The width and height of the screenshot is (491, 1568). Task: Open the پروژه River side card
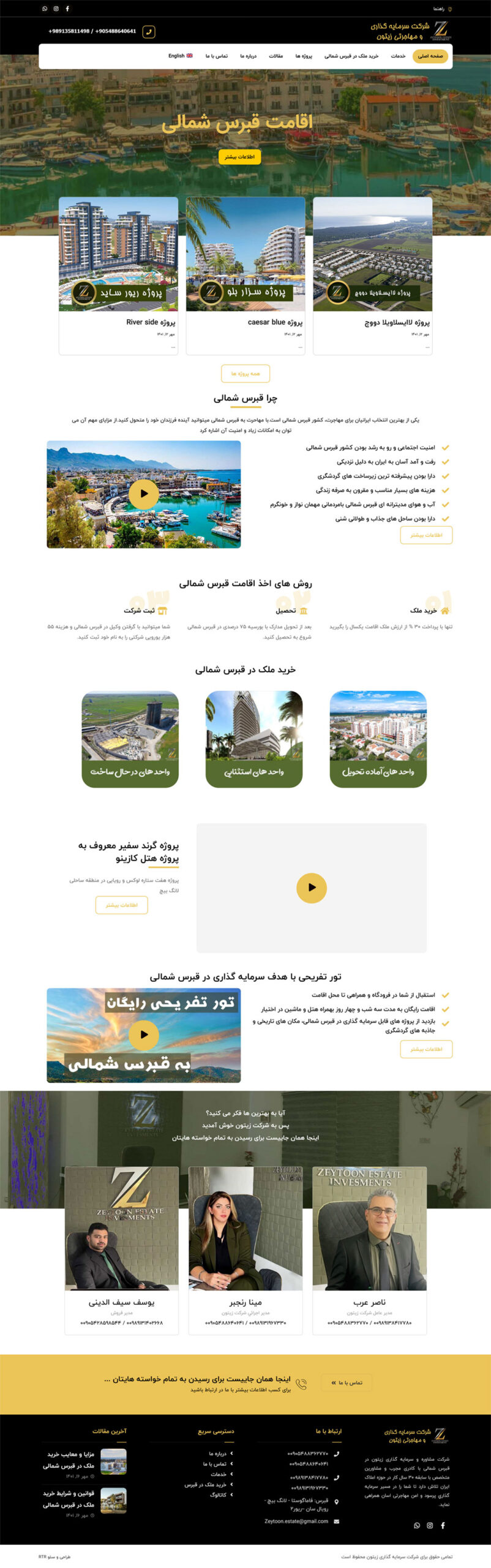118,275
